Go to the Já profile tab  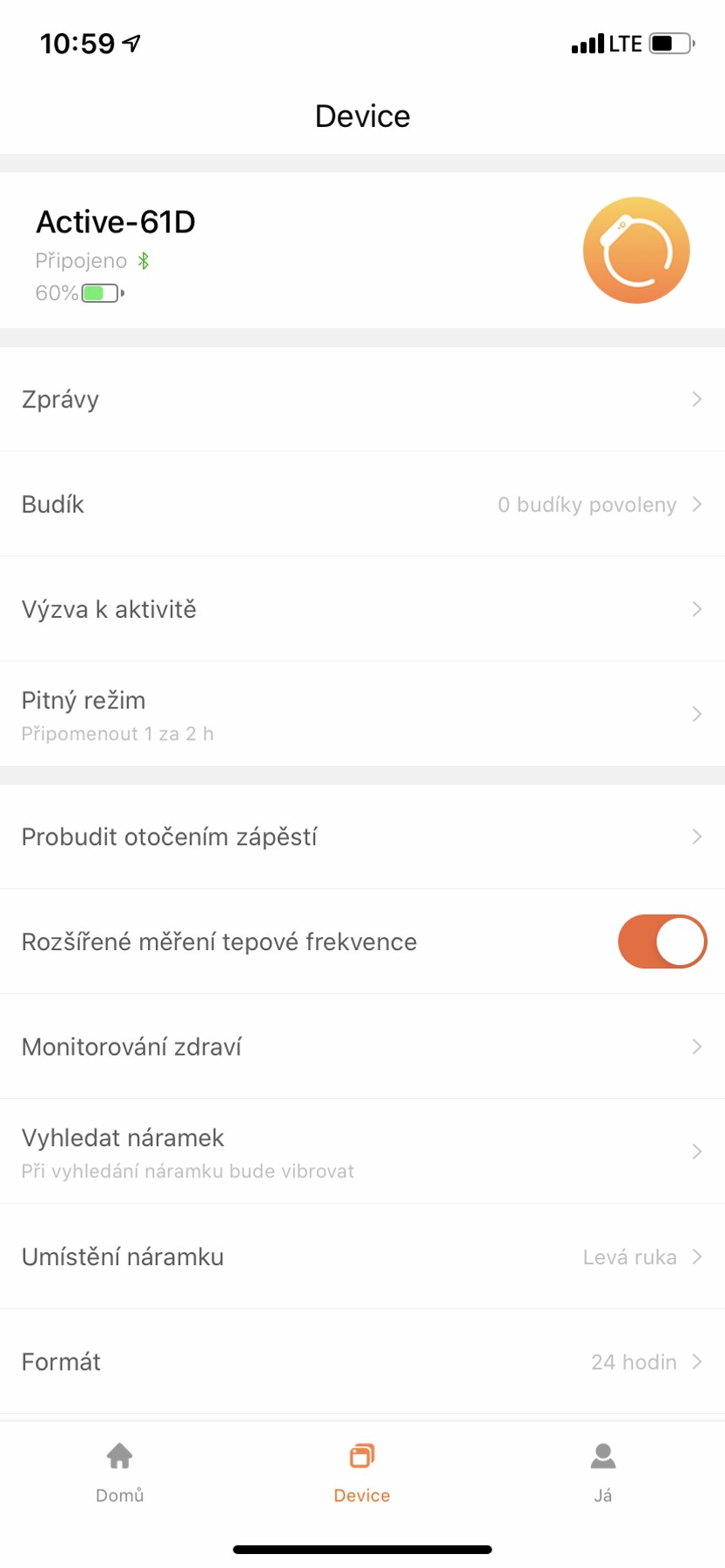tap(603, 1471)
